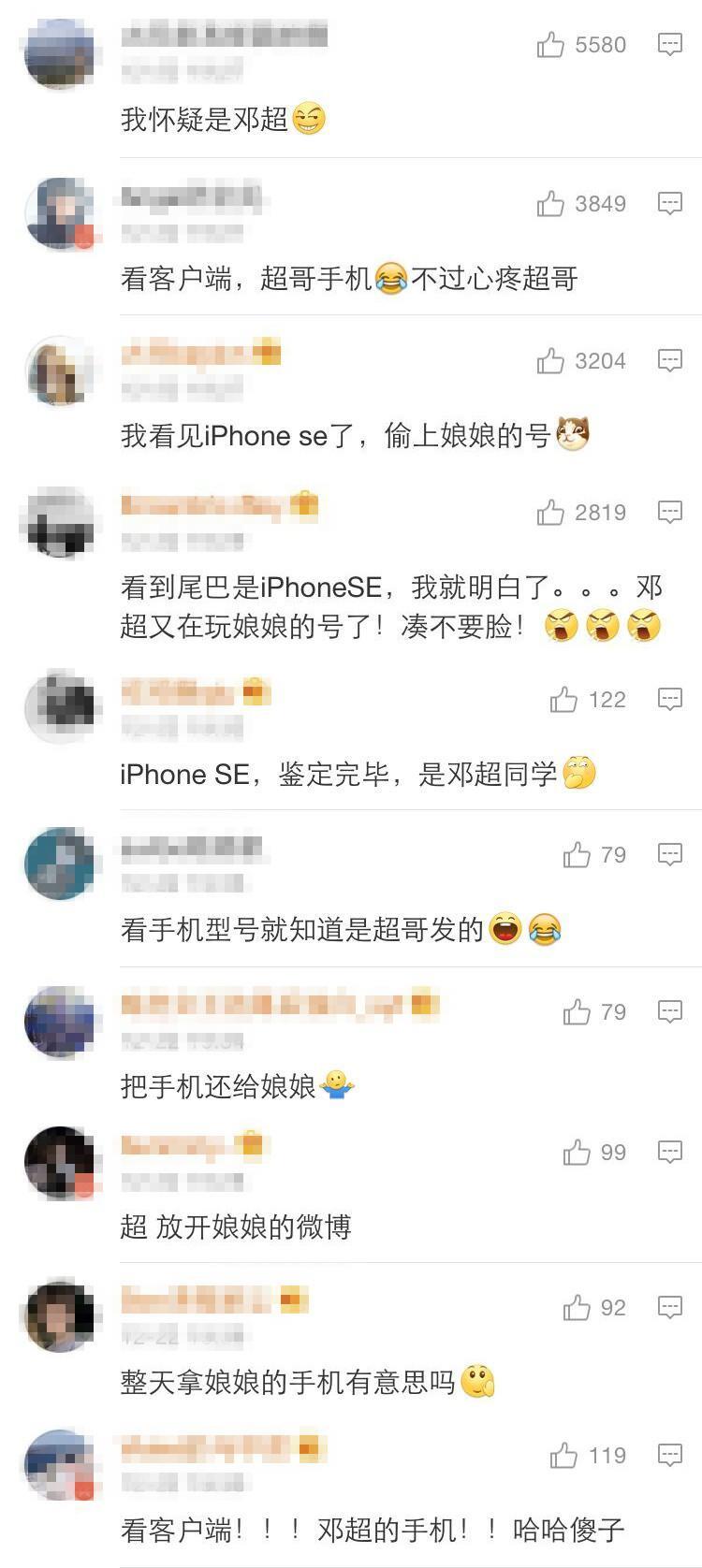Reply to the comment "看到尾巴是iPhoneSE"
Image resolution: width=702 pixels, height=1568 pixels.
(x=669, y=512)
